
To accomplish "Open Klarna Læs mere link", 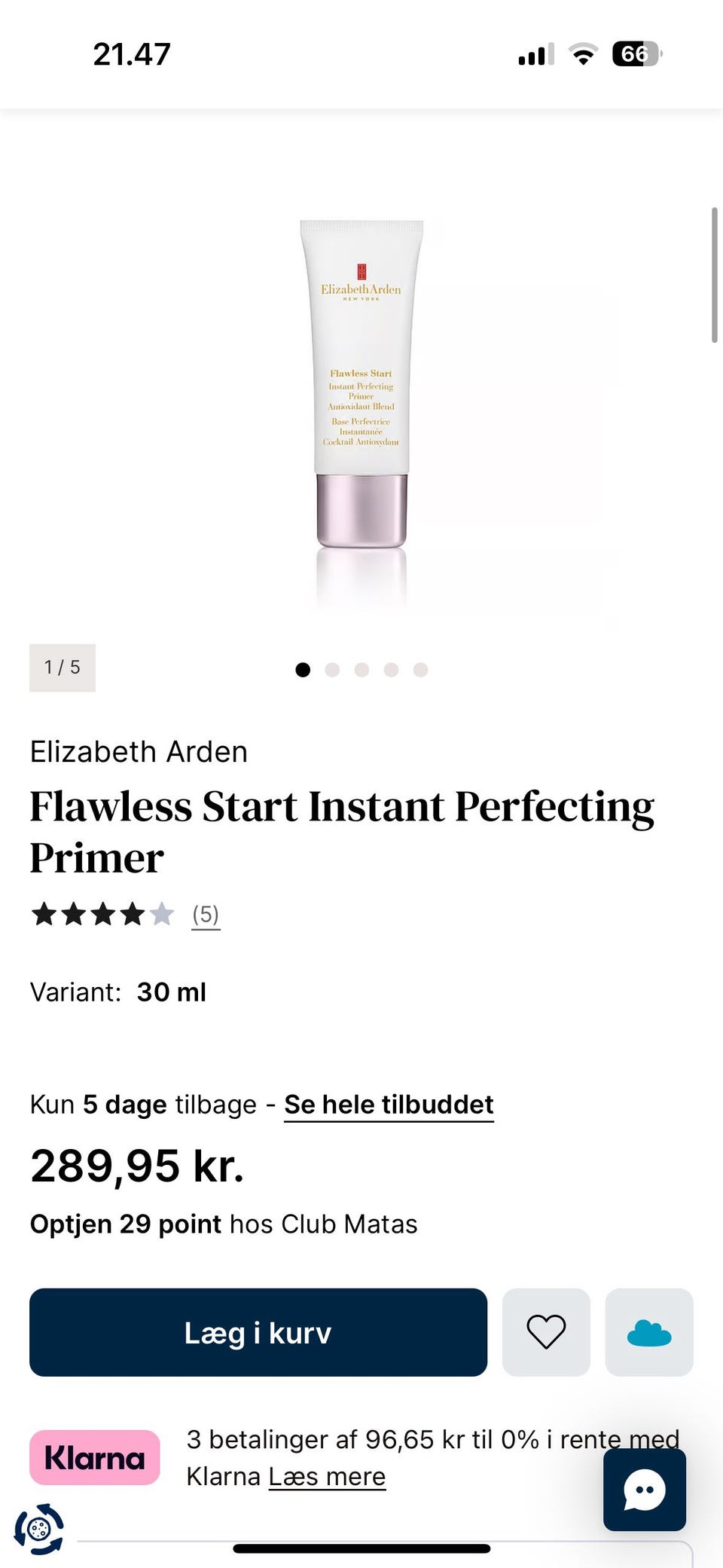I will (327, 1476).
